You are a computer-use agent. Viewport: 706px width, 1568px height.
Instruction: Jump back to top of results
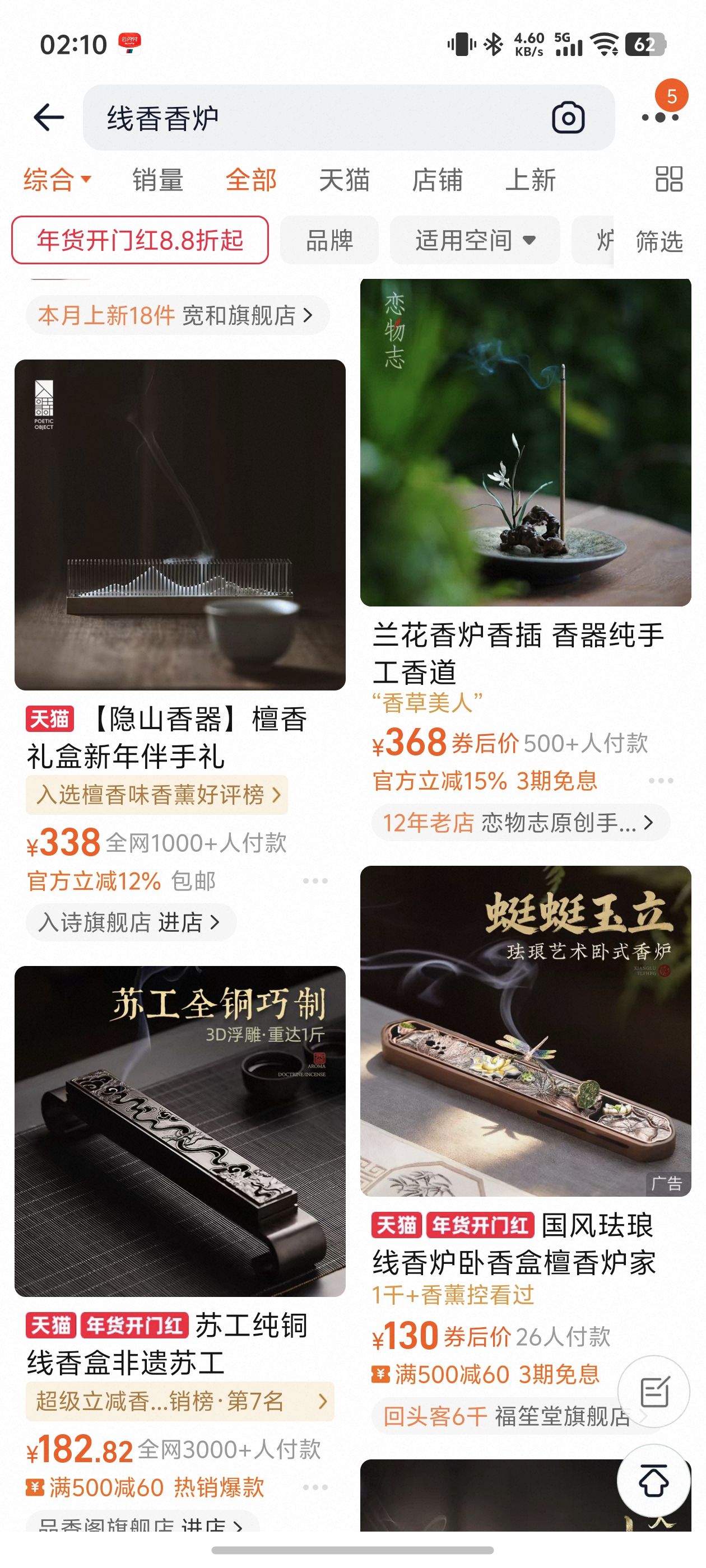point(654,1480)
